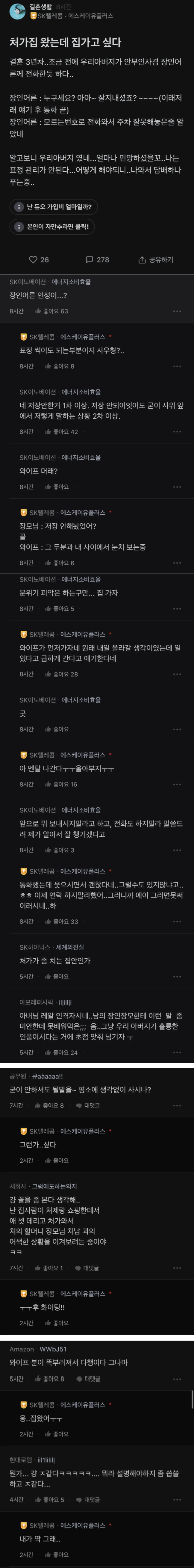This screenshot has width=194, height=1568.
Task: Like the reply '아 멘탈 나간다ㅜㅜ울아부지ㅜㅜ'
Action: point(61,785)
